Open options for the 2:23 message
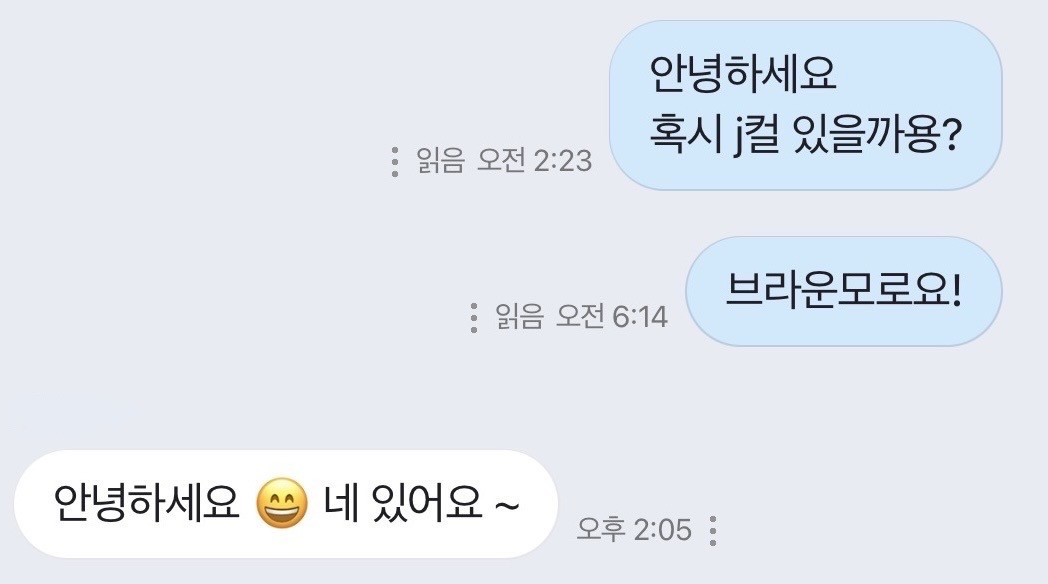1048x584 pixels. 394,161
